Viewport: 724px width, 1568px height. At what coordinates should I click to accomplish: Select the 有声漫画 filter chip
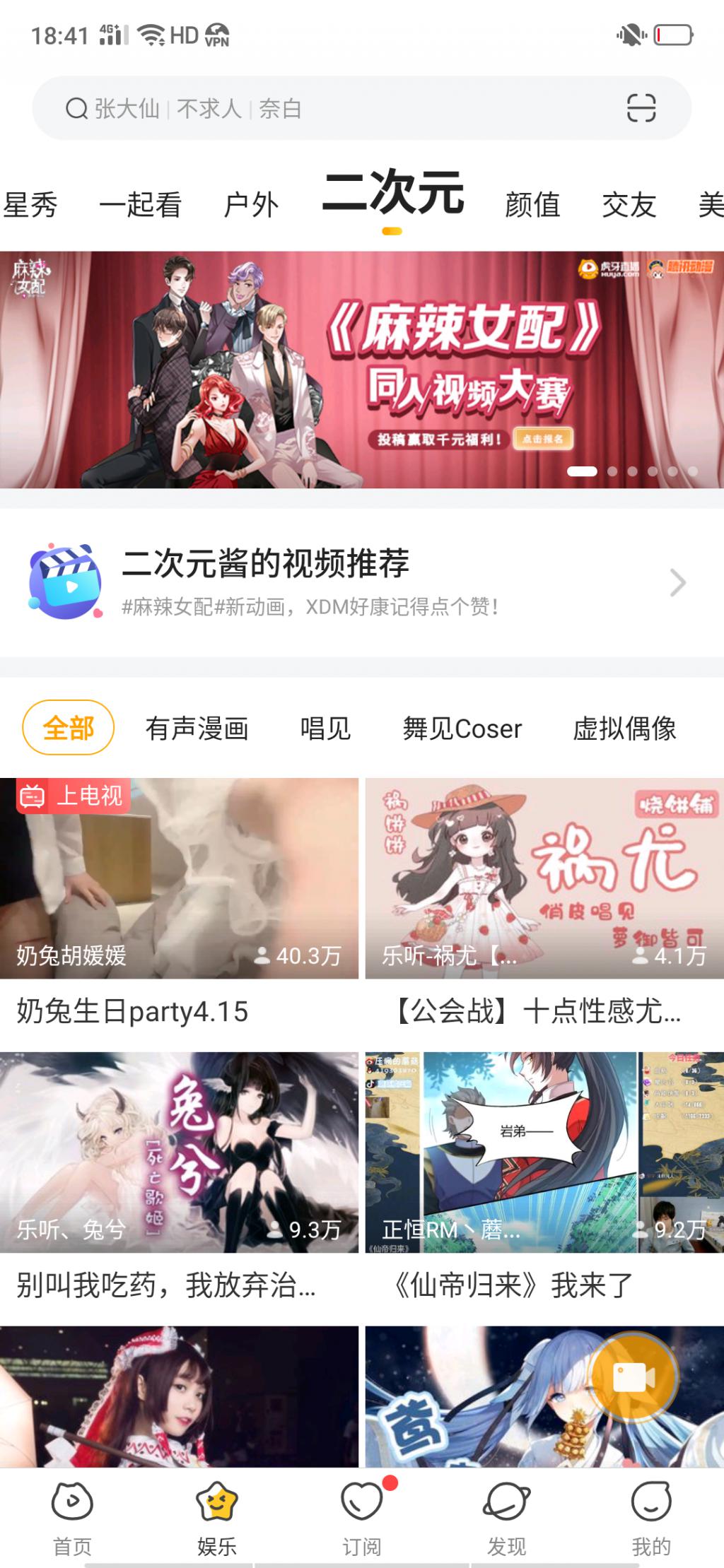click(197, 729)
